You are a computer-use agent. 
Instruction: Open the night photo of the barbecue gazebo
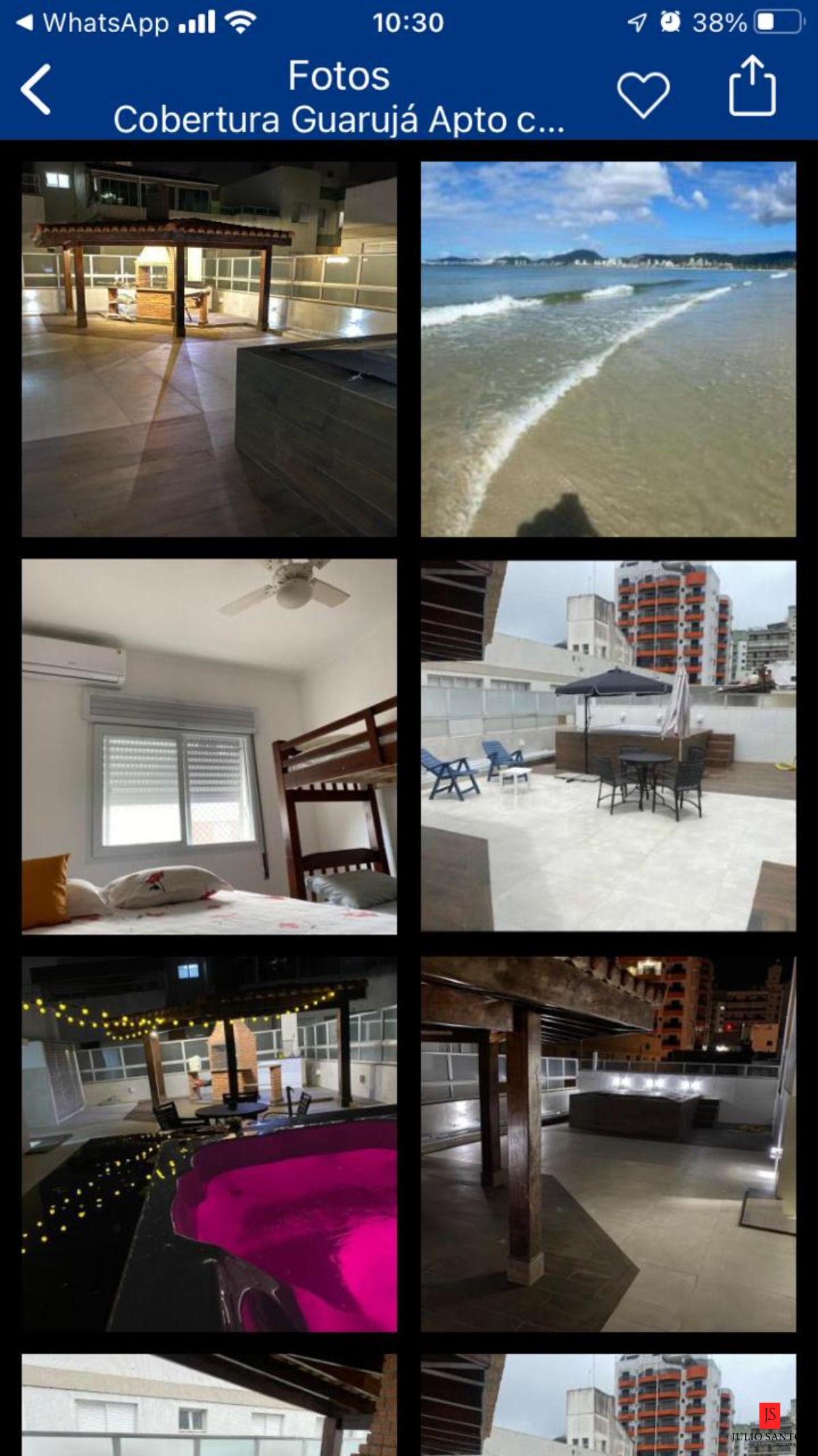point(209,349)
